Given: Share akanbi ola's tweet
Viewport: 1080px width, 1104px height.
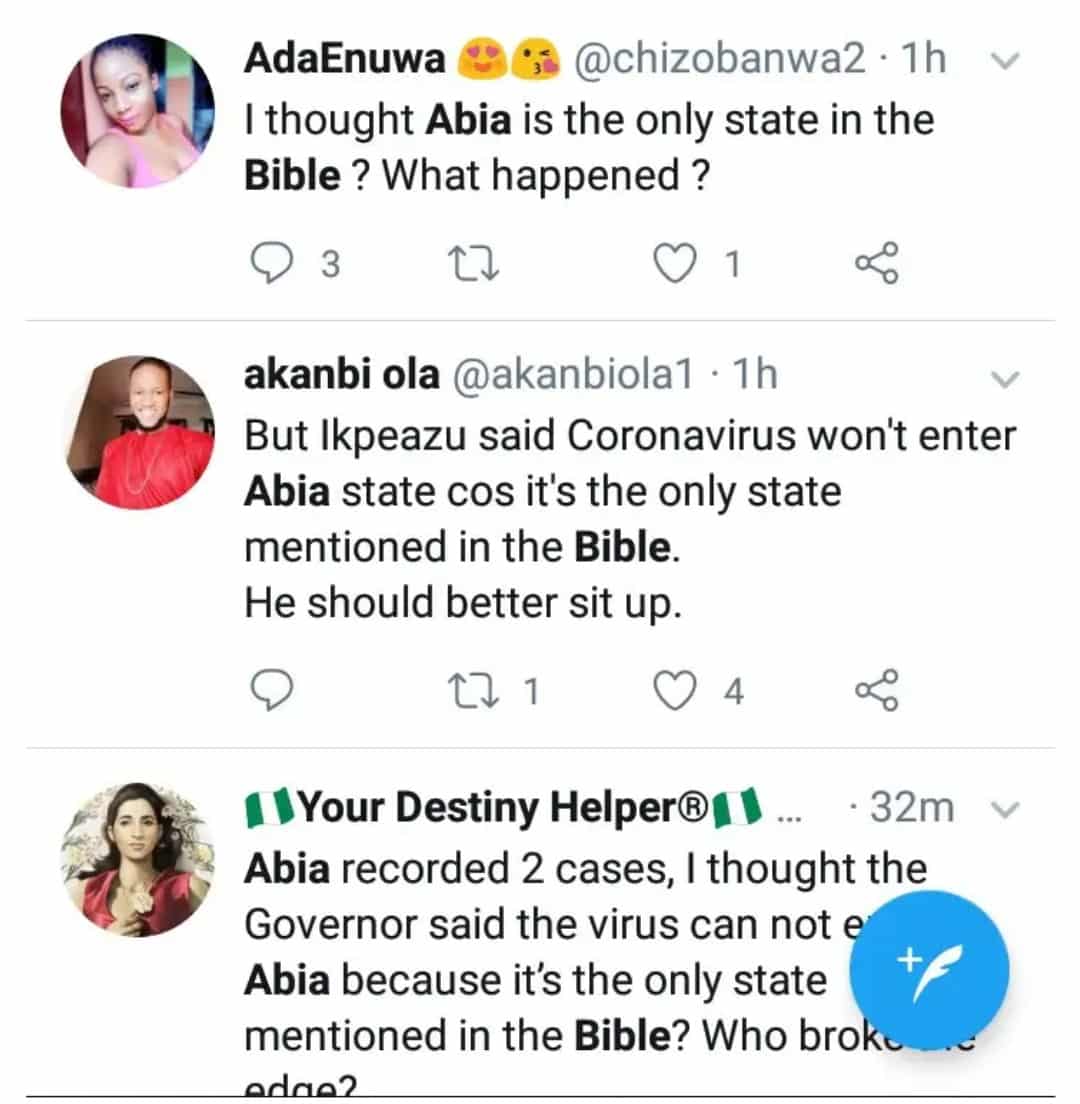Looking at the screenshot, I should [x=877, y=691].
